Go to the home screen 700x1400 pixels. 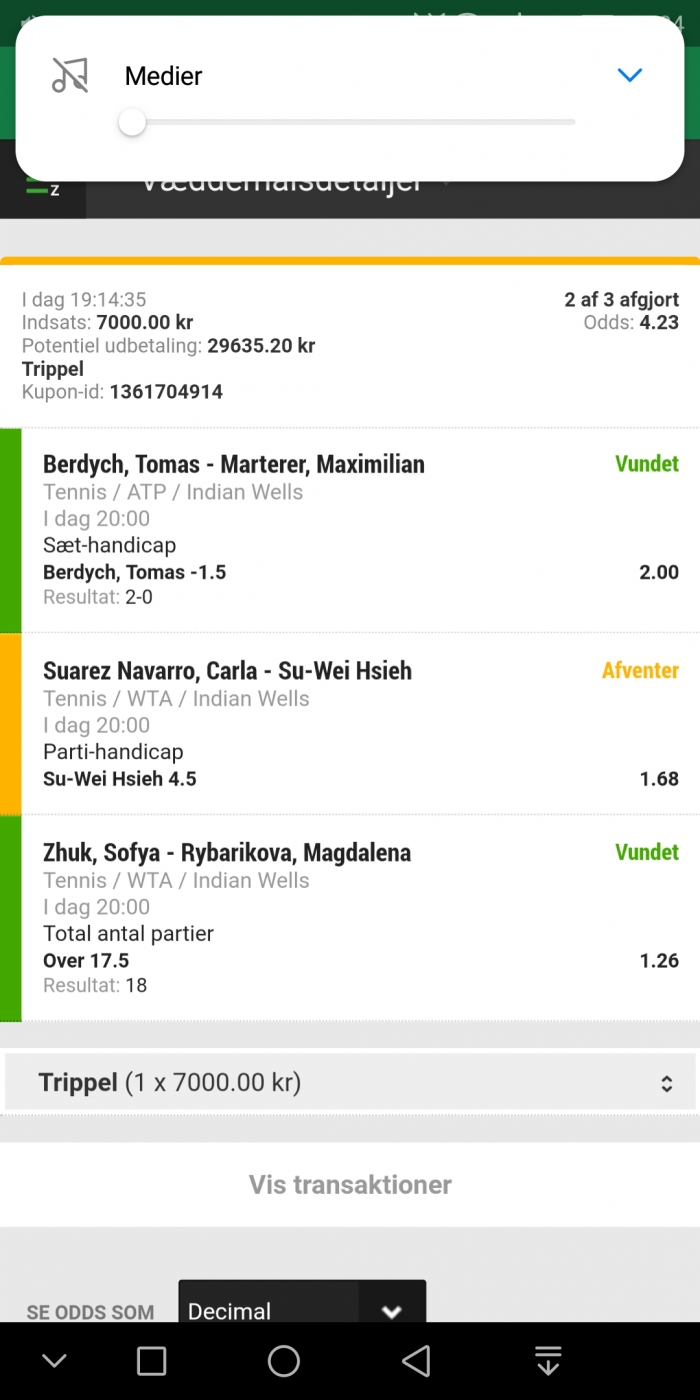tap(284, 1361)
